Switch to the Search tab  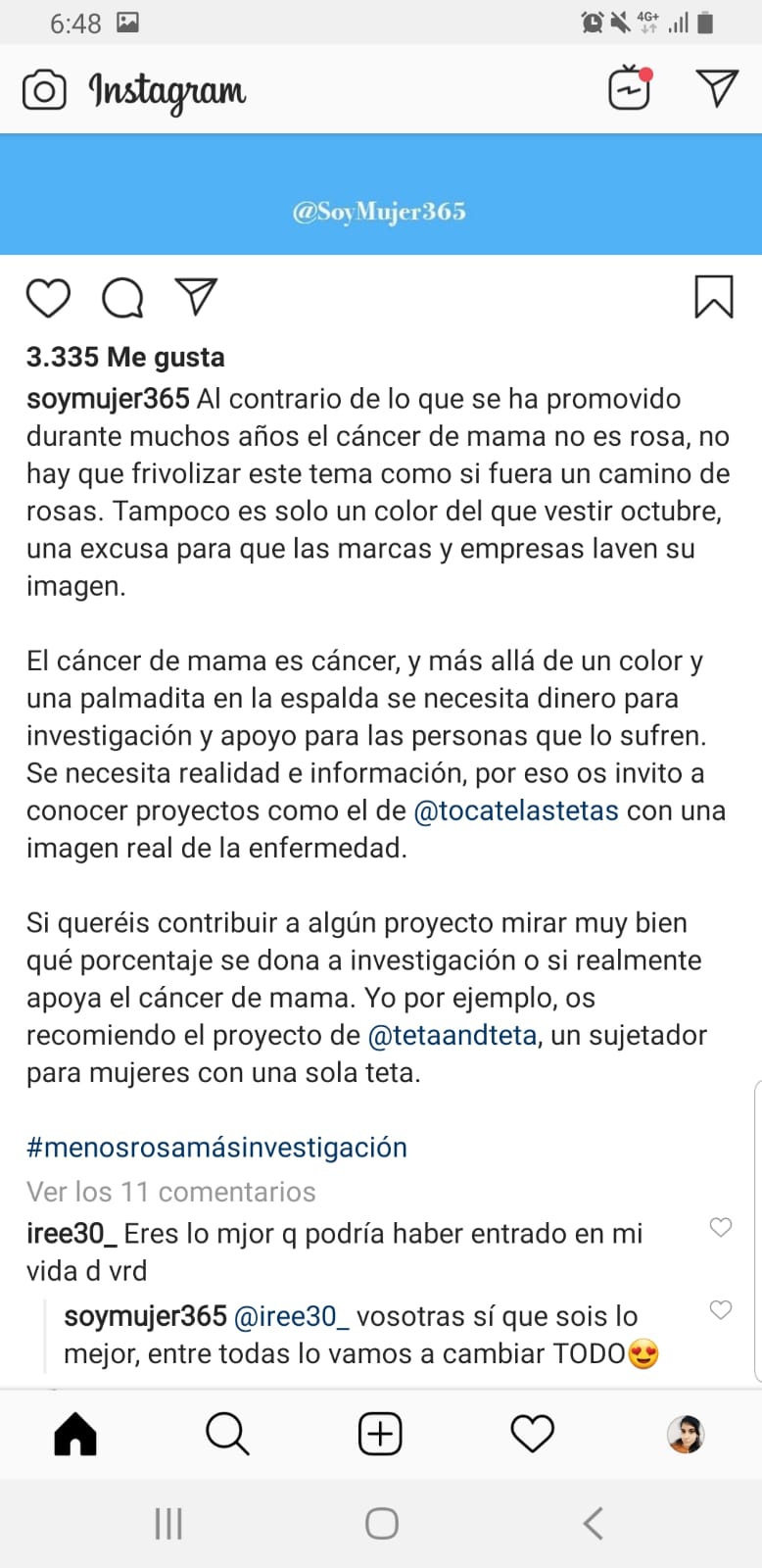[227, 1435]
